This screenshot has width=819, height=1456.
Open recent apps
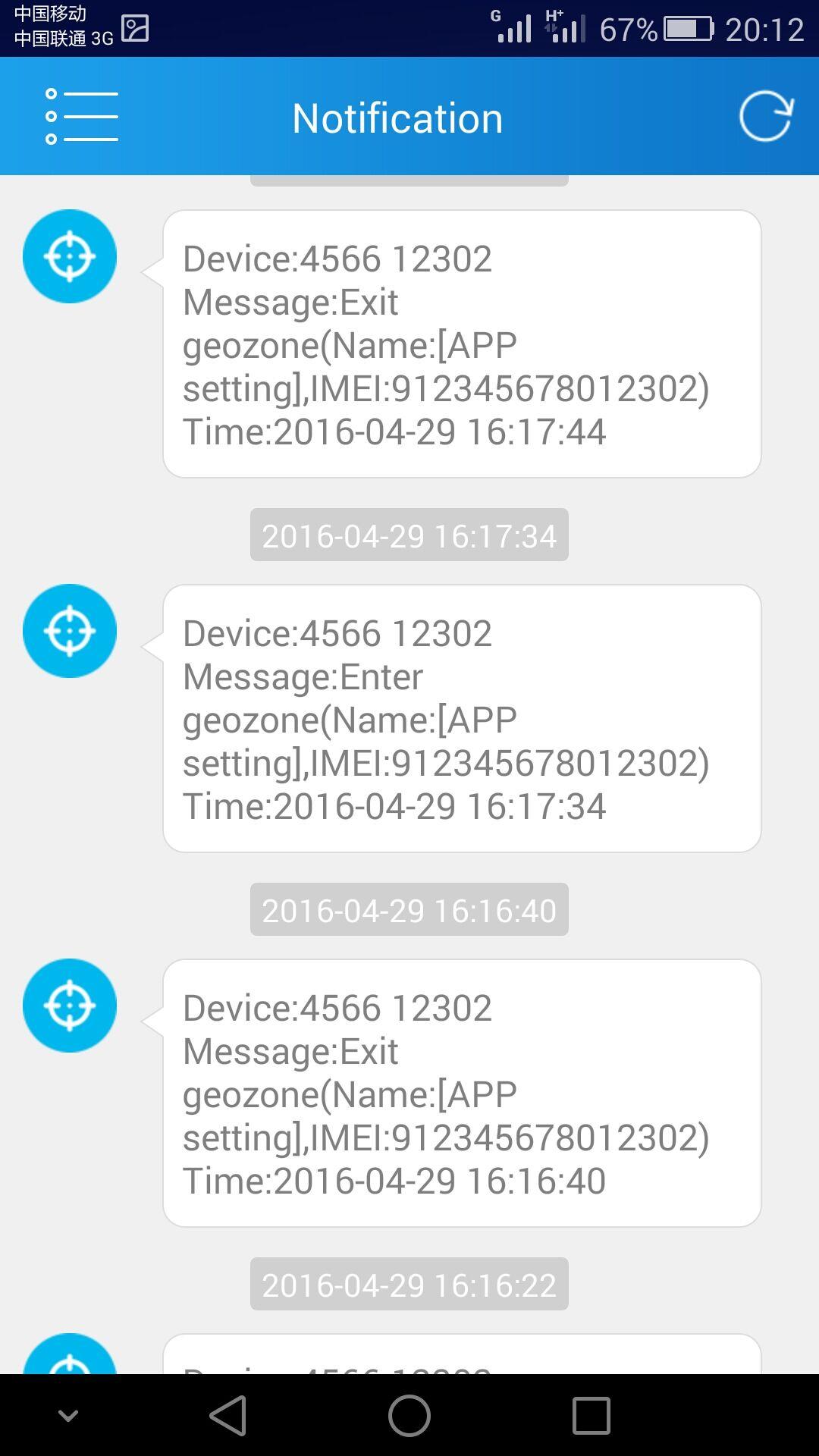pos(591,1415)
